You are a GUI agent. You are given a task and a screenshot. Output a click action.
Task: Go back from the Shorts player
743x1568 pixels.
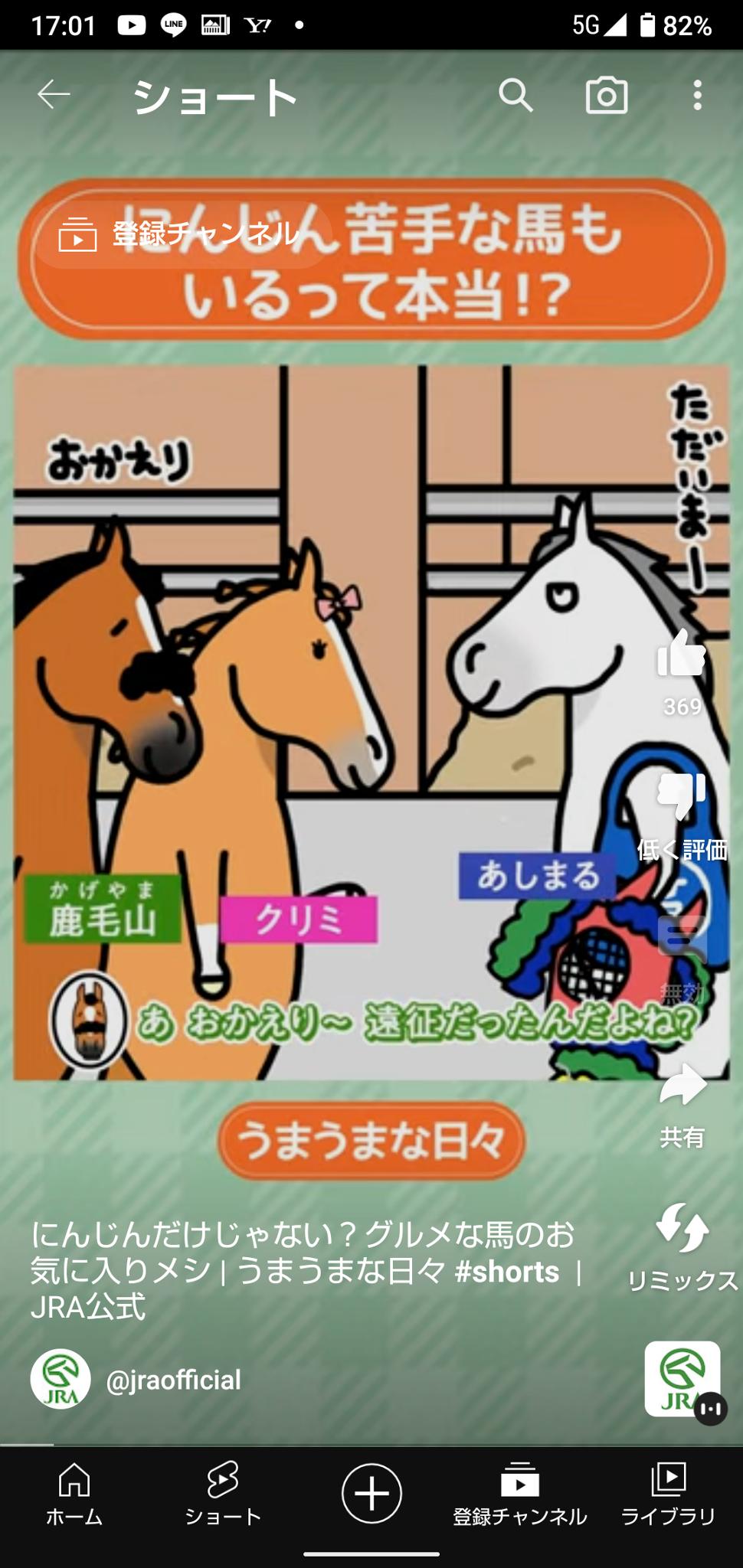click(x=54, y=96)
